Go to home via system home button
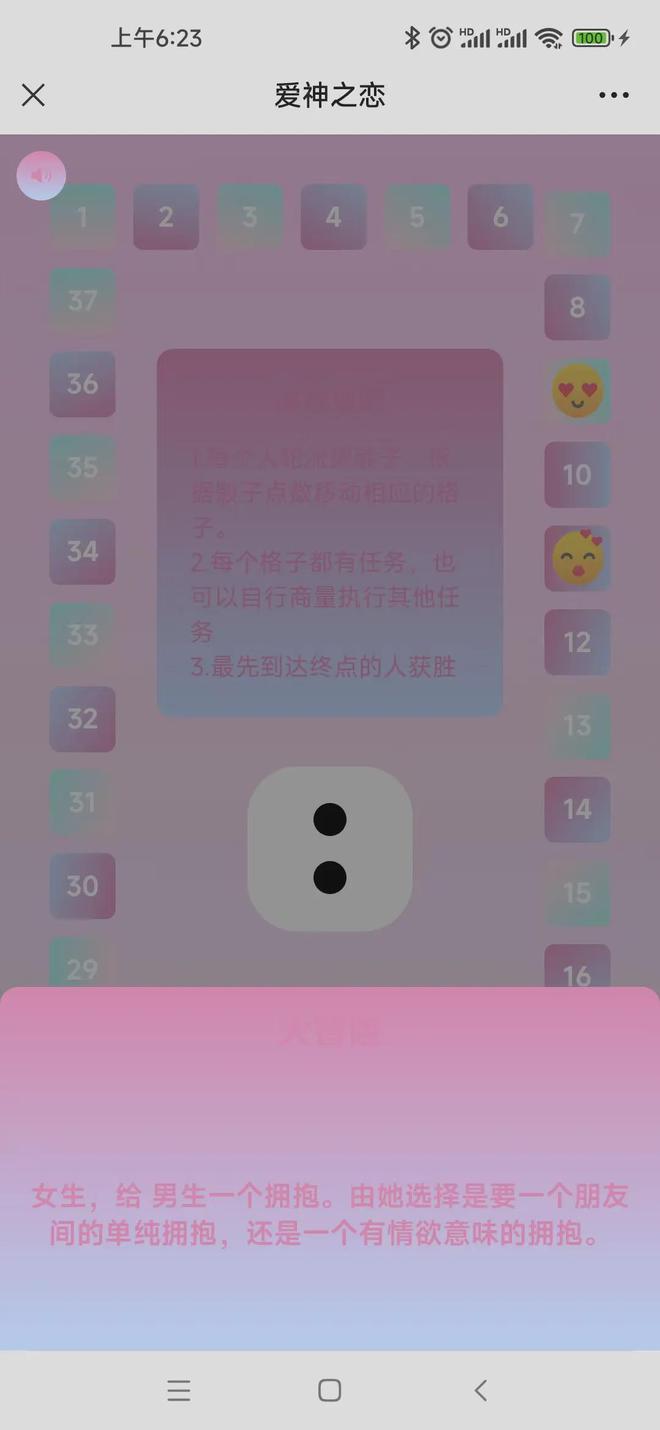Viewport: 660px width, 1430px height. coord(330,1390)
